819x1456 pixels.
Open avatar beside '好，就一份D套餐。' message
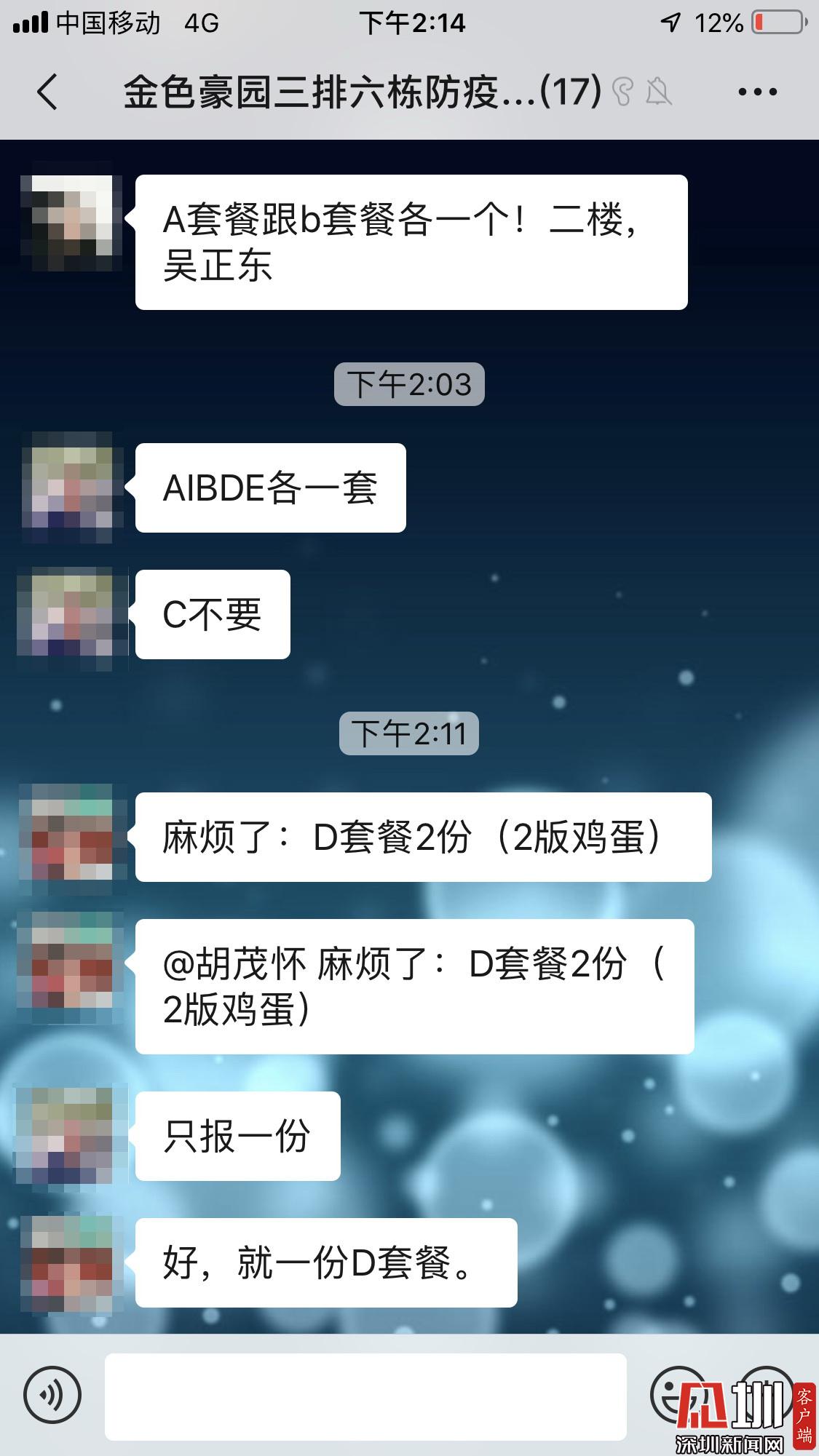pyautogui.click(x=71, y=1262)
